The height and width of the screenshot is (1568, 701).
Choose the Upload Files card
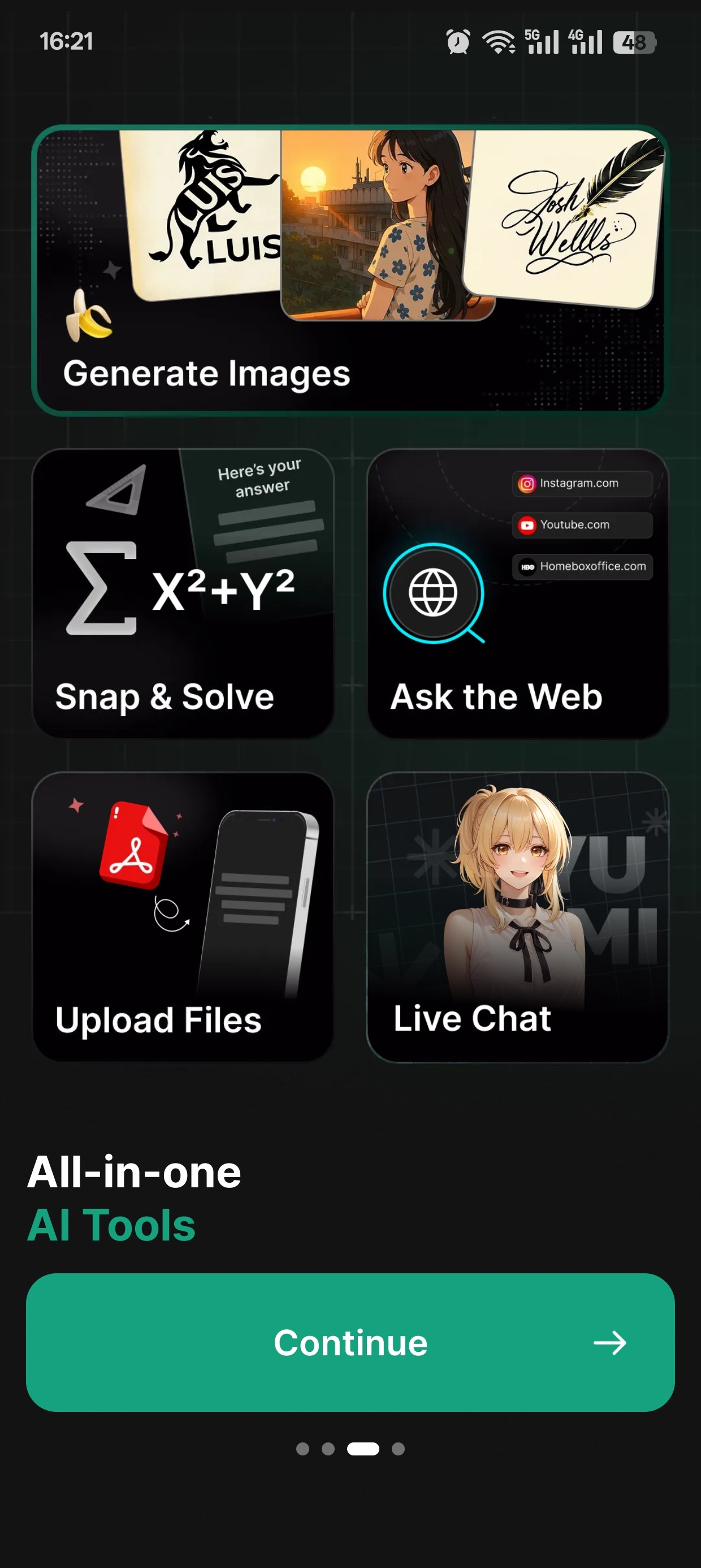tap(183, 917)
